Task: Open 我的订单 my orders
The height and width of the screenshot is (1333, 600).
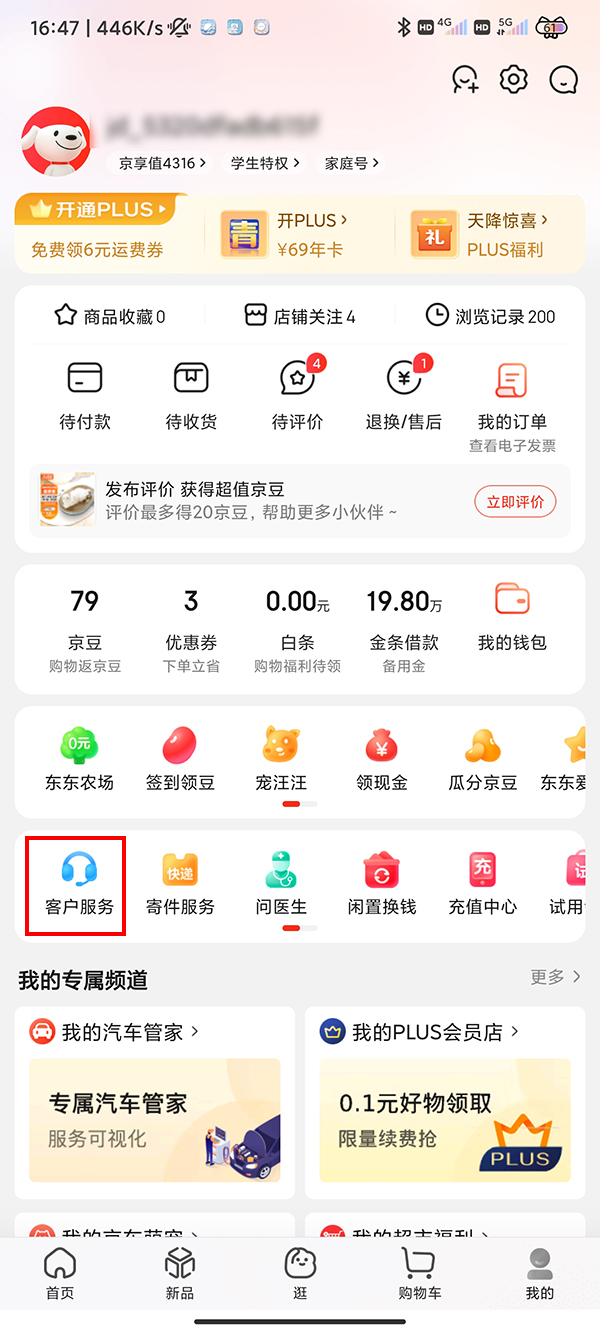Action: click(x=512, y=394)
